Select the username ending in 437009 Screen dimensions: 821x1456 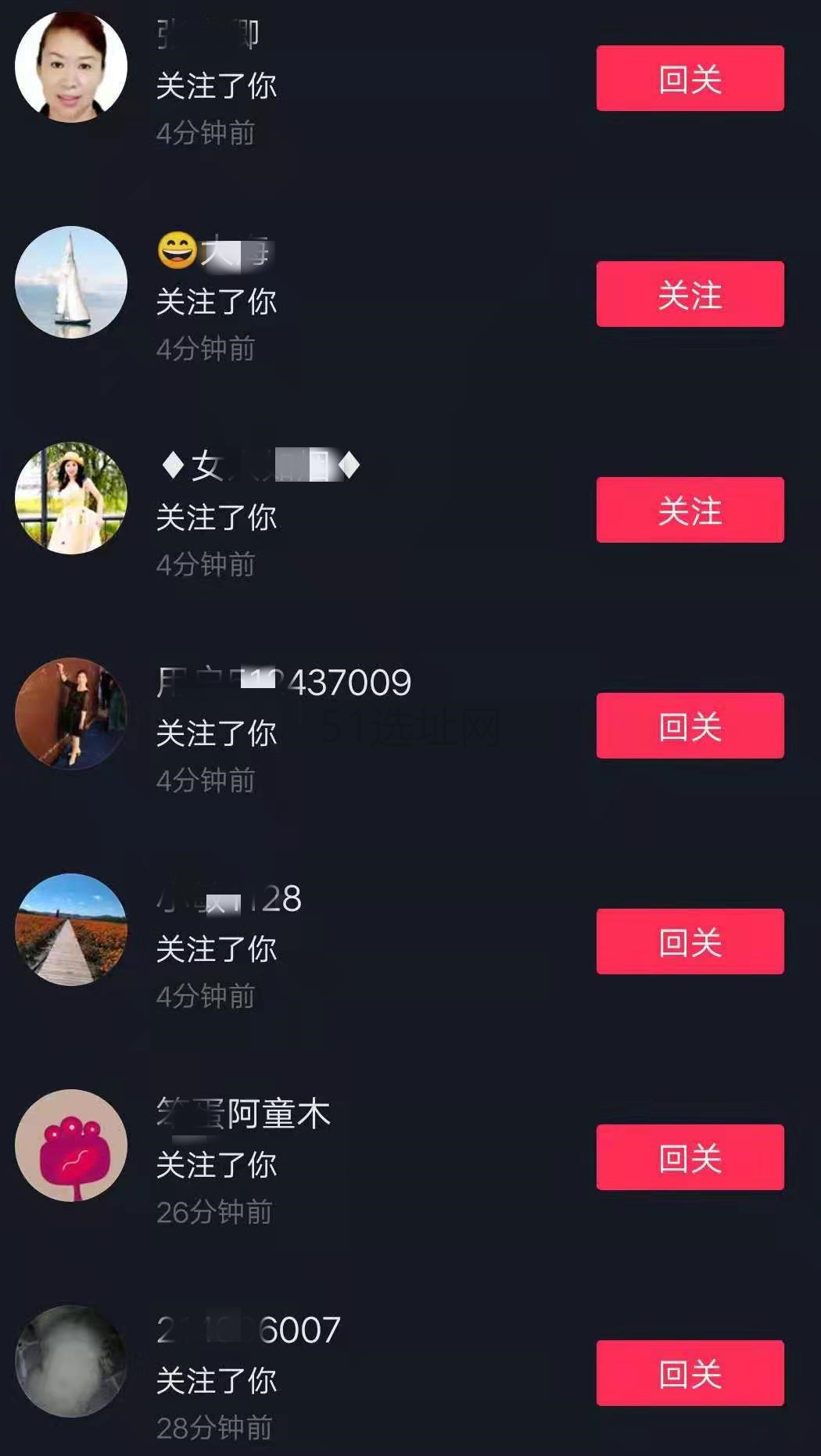[x=281, y=682]
